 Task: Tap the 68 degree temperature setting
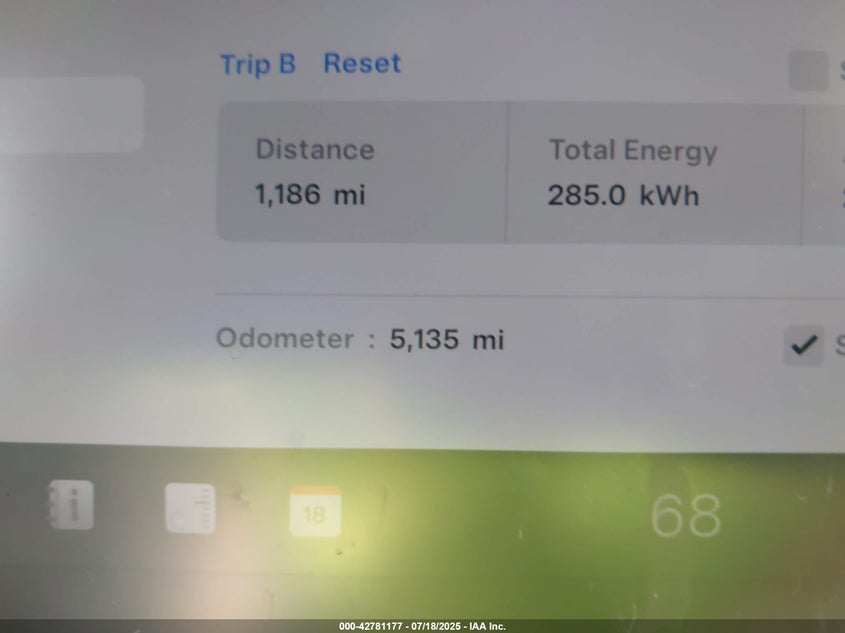[x=685, y=515]
